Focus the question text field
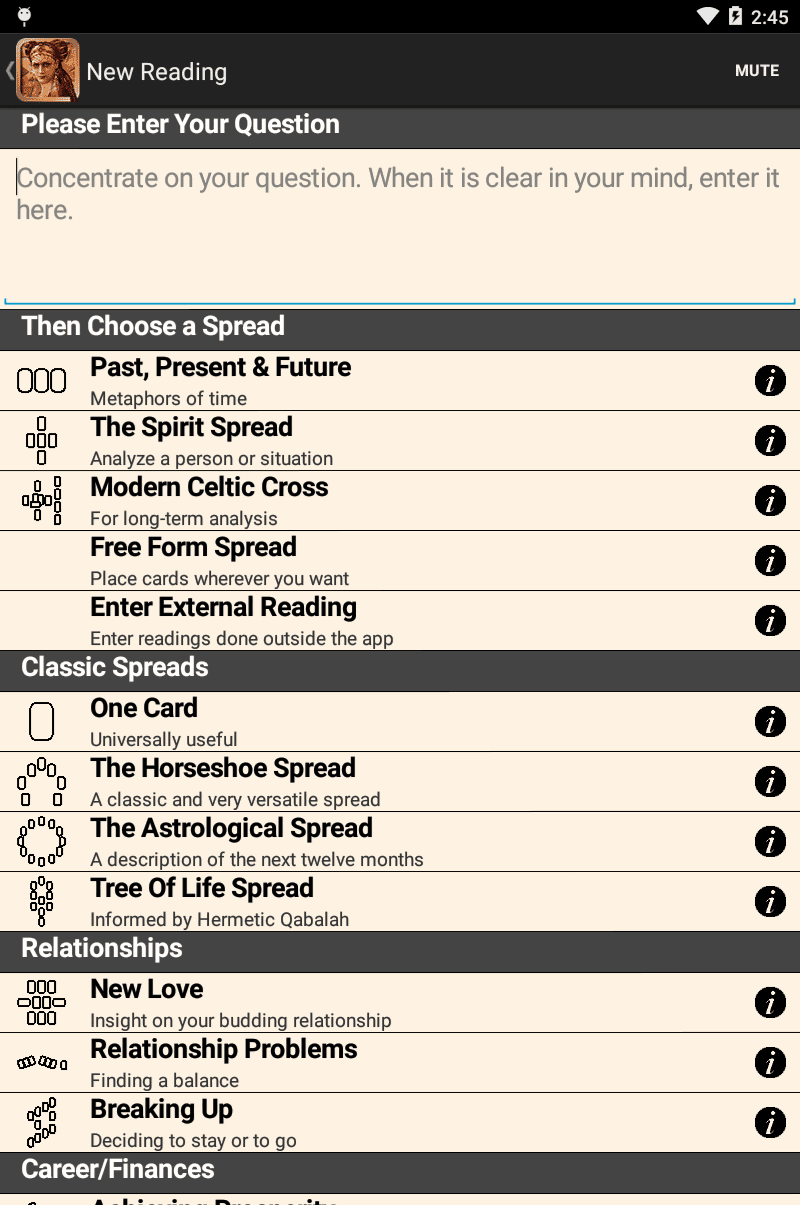 [x=400, y=225]
